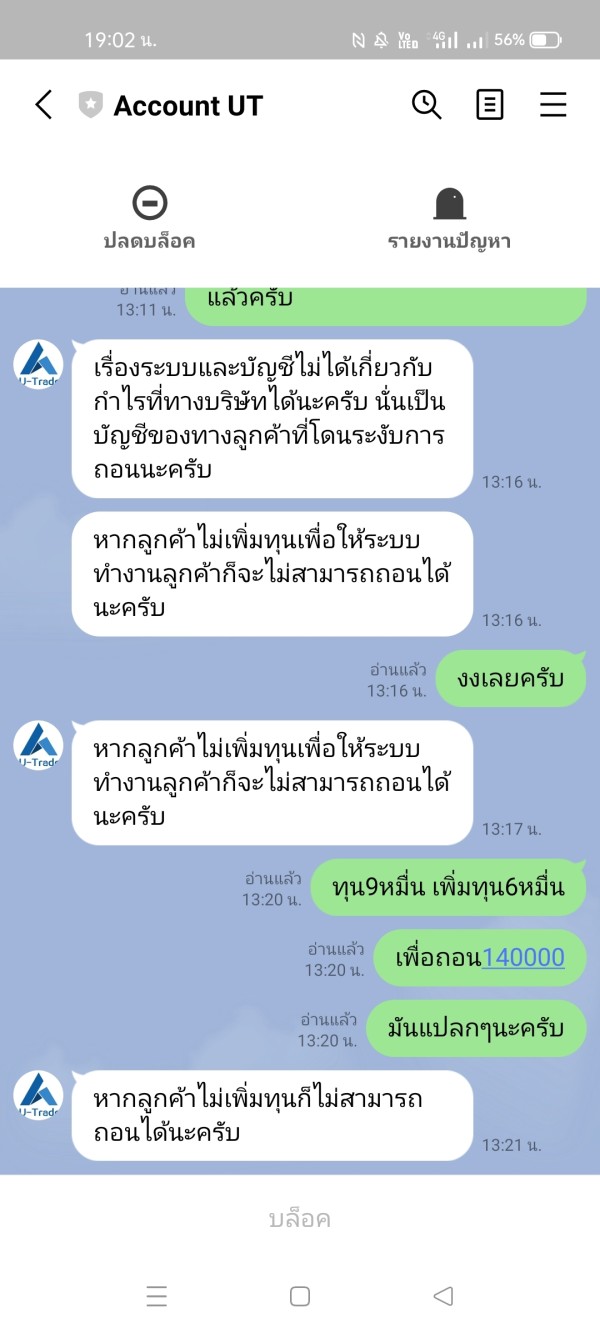Tap the home button in navigation bar

click(x=300, y=1296)
